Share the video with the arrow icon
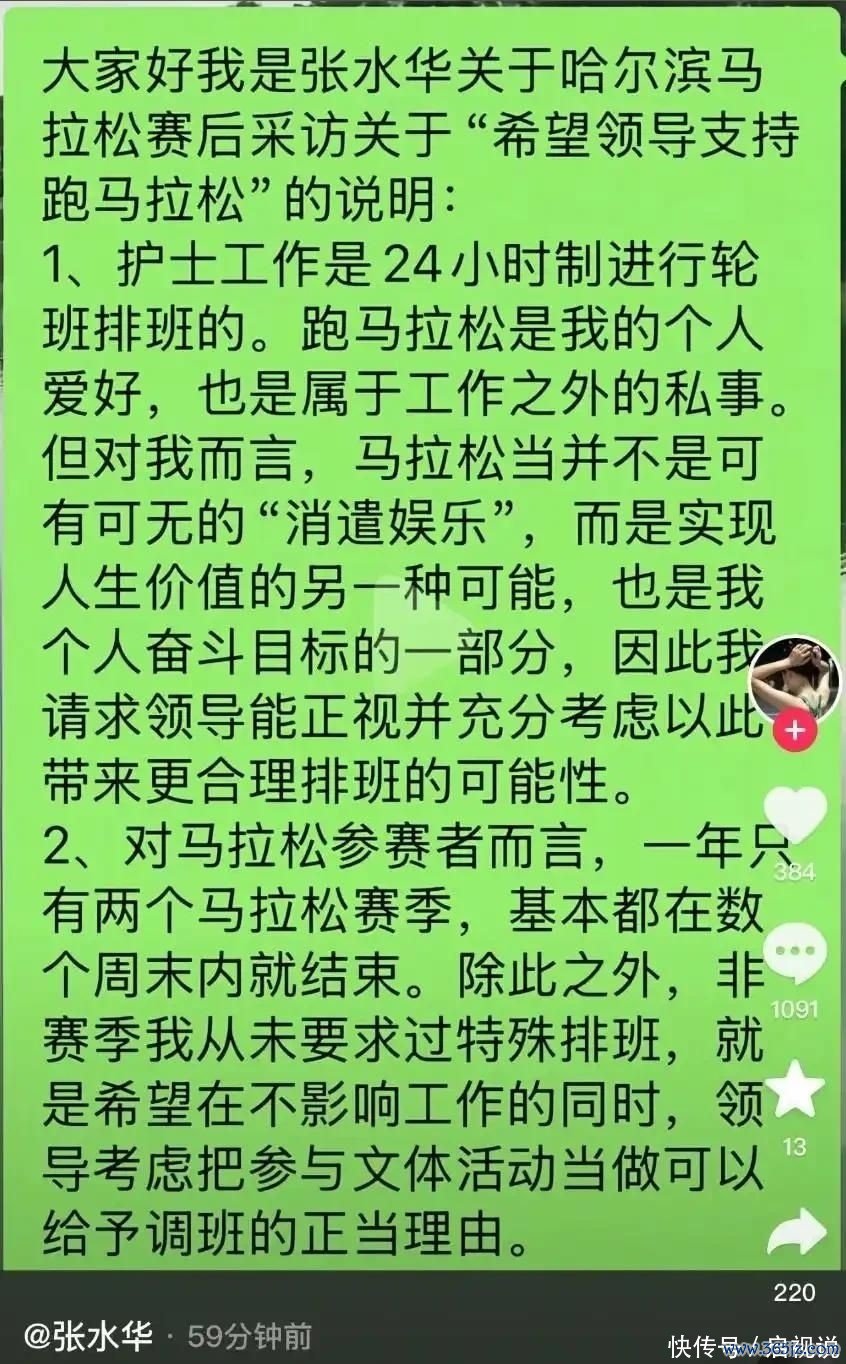Image resolution: width=846 pixels, height=1364 pixels. (x=794, y=1232)
